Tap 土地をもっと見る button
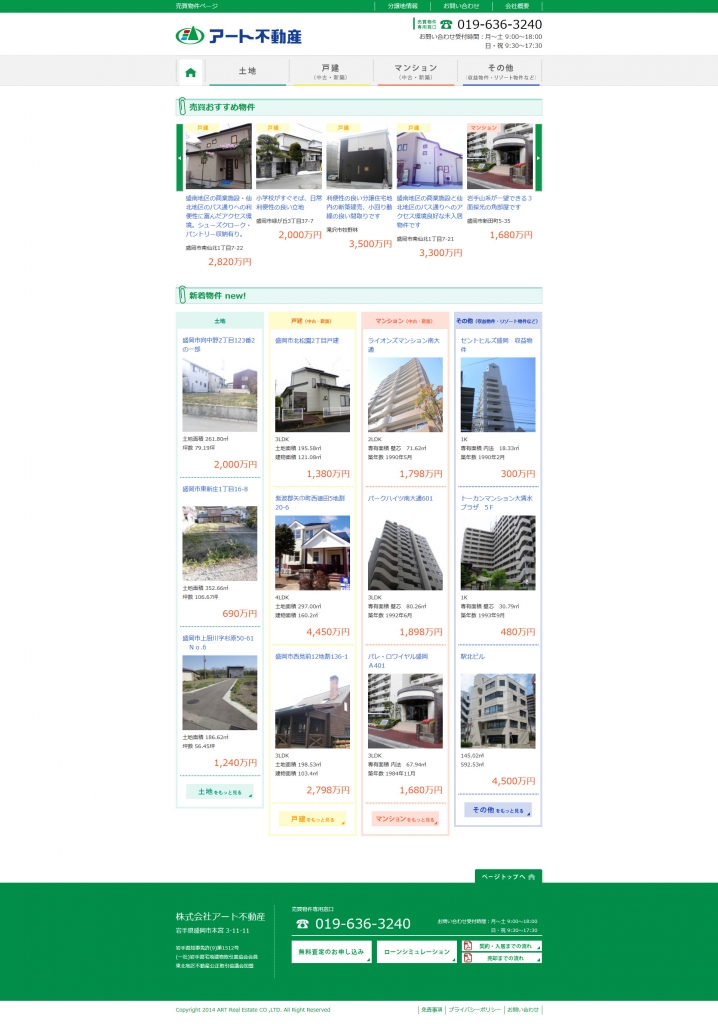The width and height of the screenshot is (718, 1024). pyautogui.click(x=219, y=792)
